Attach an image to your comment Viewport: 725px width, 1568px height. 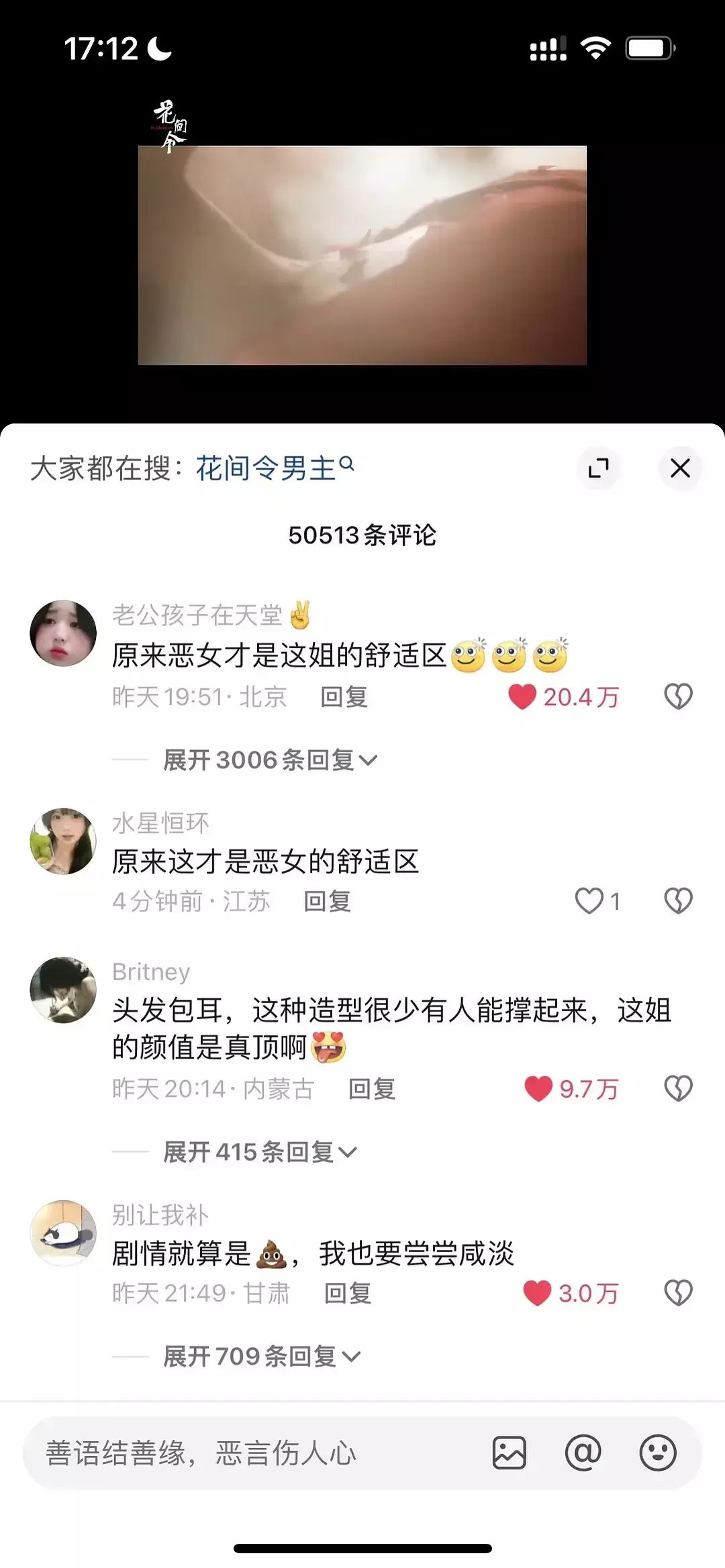click(x=510, y=1453)
